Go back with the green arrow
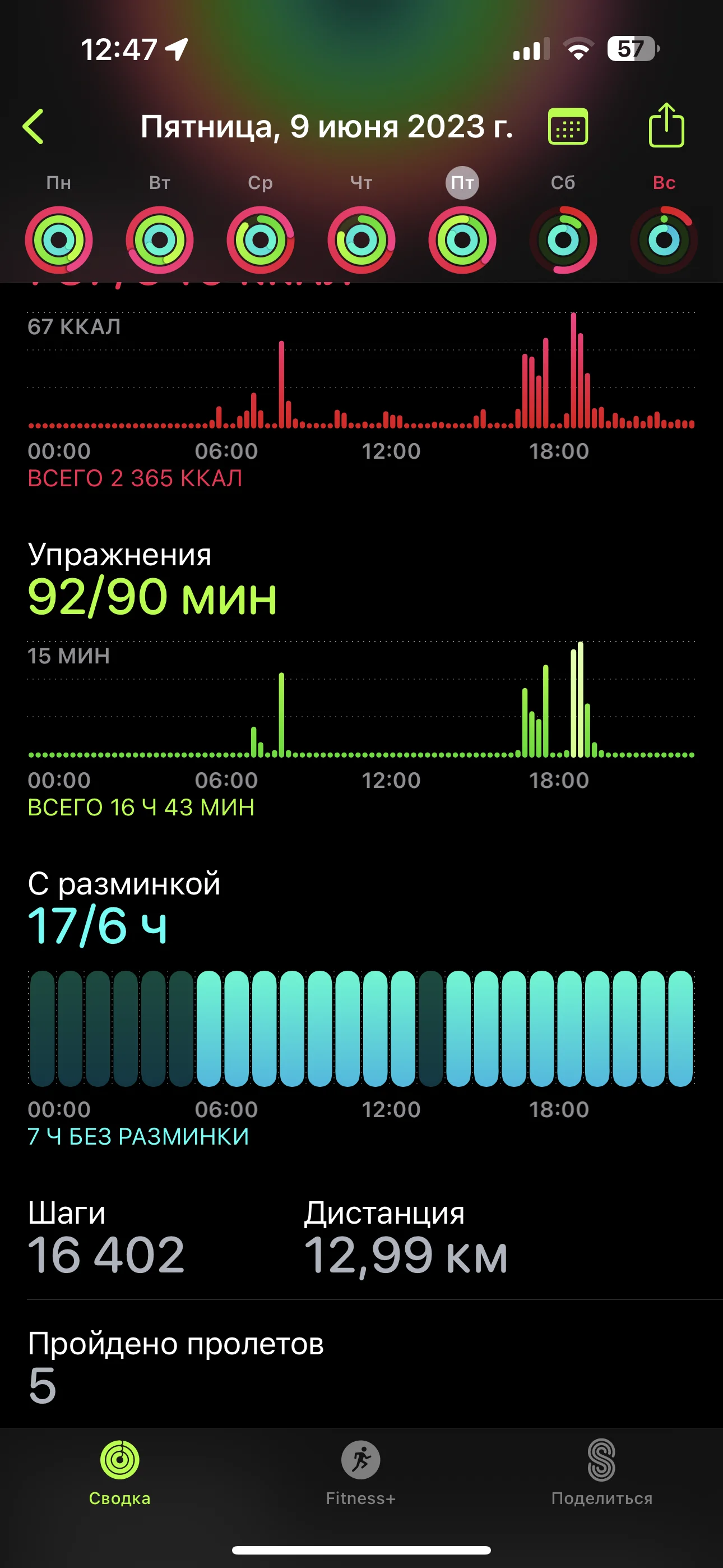The image size is (723, 1568). [34, 127]
